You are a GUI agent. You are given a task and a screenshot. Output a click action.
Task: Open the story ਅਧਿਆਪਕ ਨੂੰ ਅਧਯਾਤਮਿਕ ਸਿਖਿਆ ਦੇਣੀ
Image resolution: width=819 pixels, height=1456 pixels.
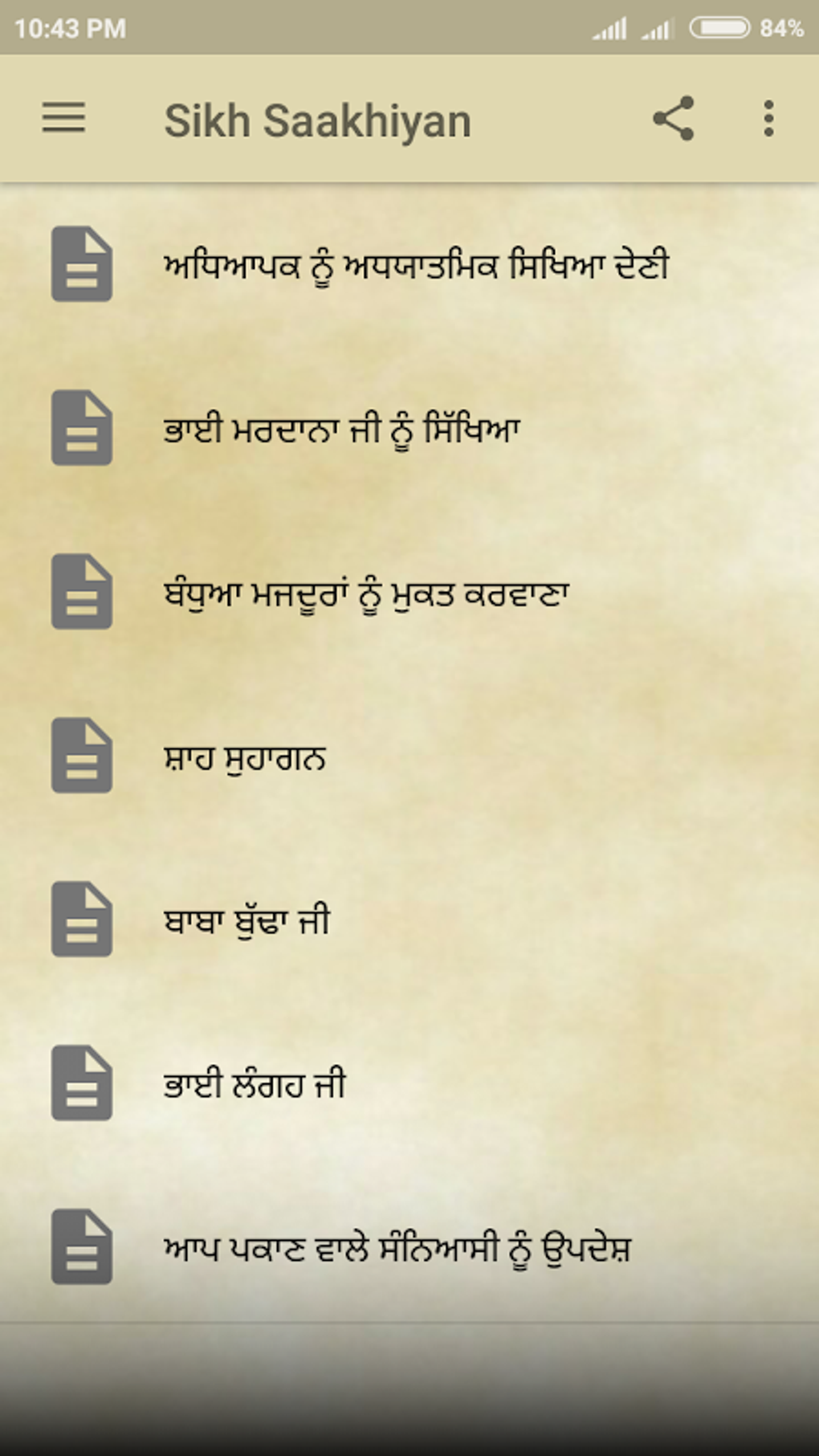click(x=416, y=266)
